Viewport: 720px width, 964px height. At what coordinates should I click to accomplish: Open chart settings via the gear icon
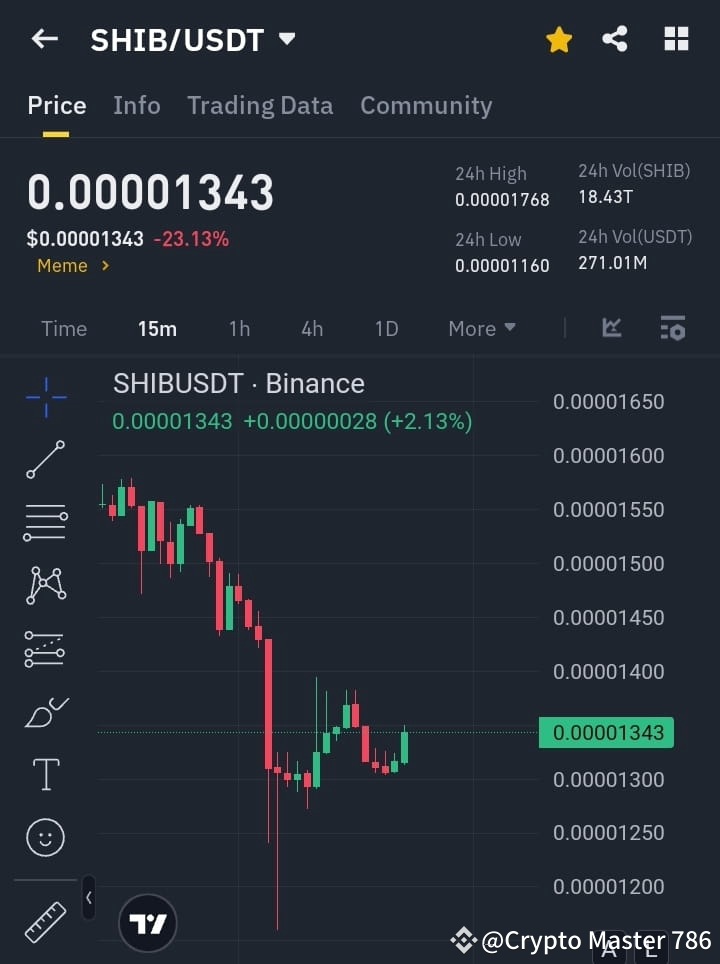click(x=673, y=328)
